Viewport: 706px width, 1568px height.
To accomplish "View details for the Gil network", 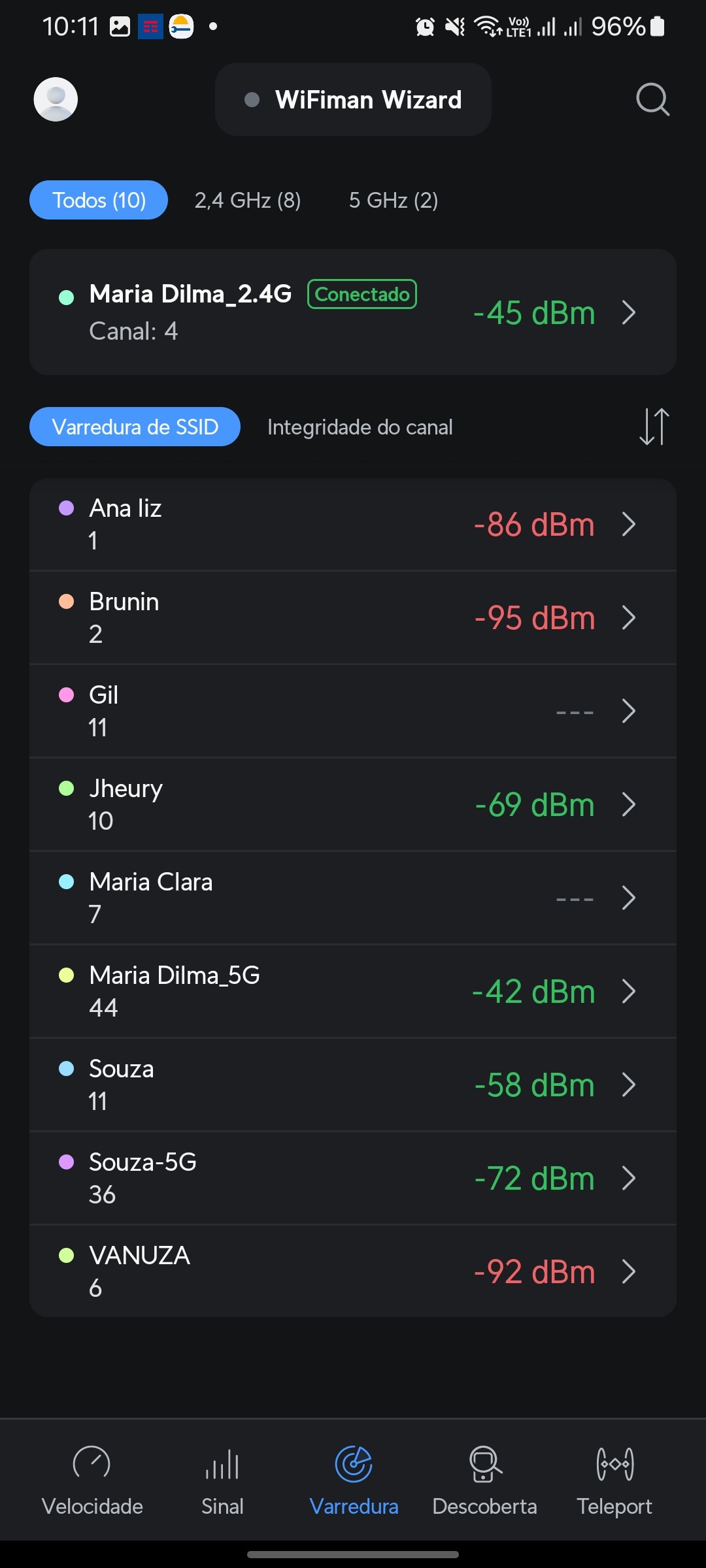I will click(x=353, y=711).
